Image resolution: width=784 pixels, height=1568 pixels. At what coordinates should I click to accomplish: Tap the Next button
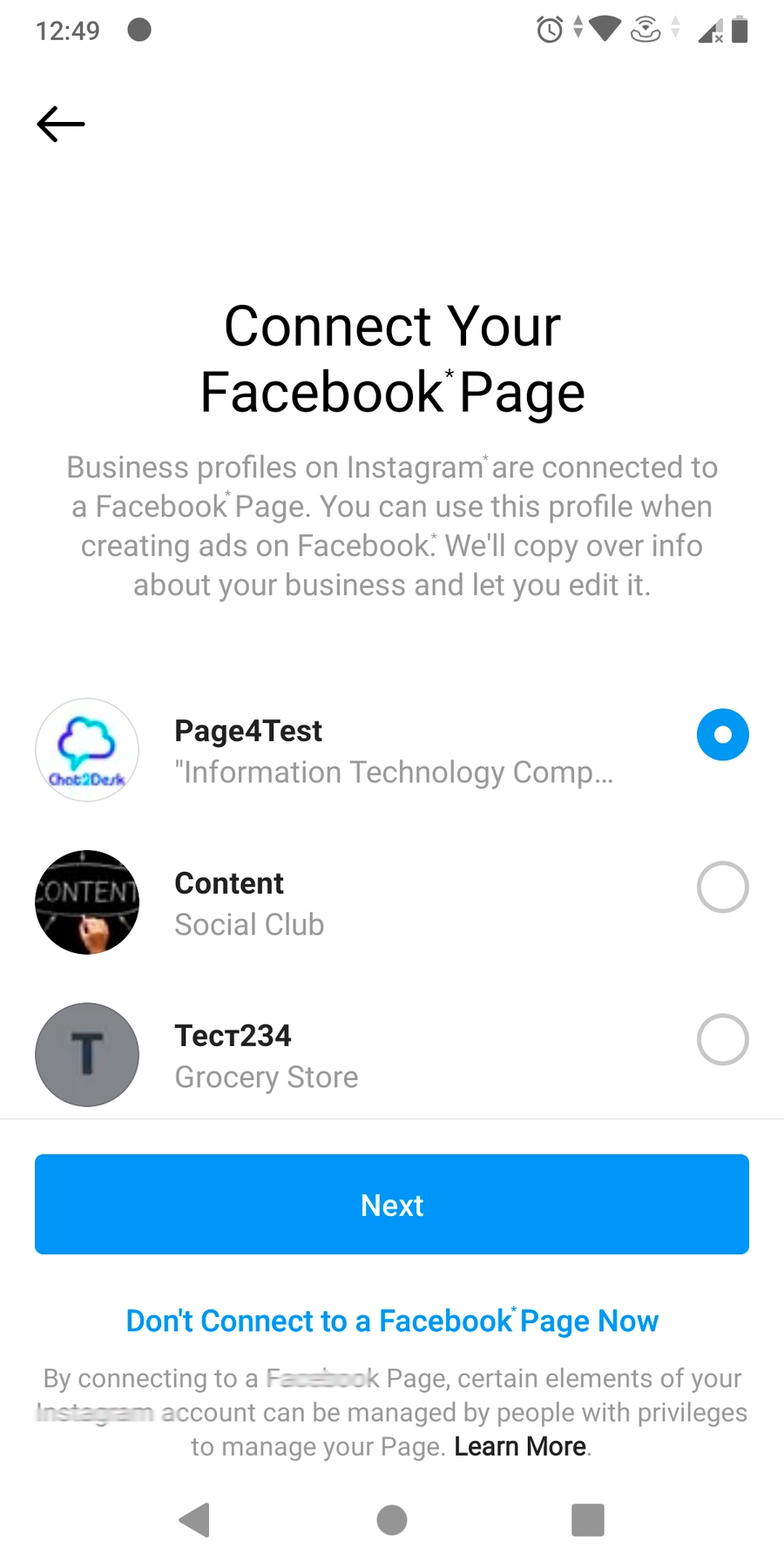point(392,1204)
